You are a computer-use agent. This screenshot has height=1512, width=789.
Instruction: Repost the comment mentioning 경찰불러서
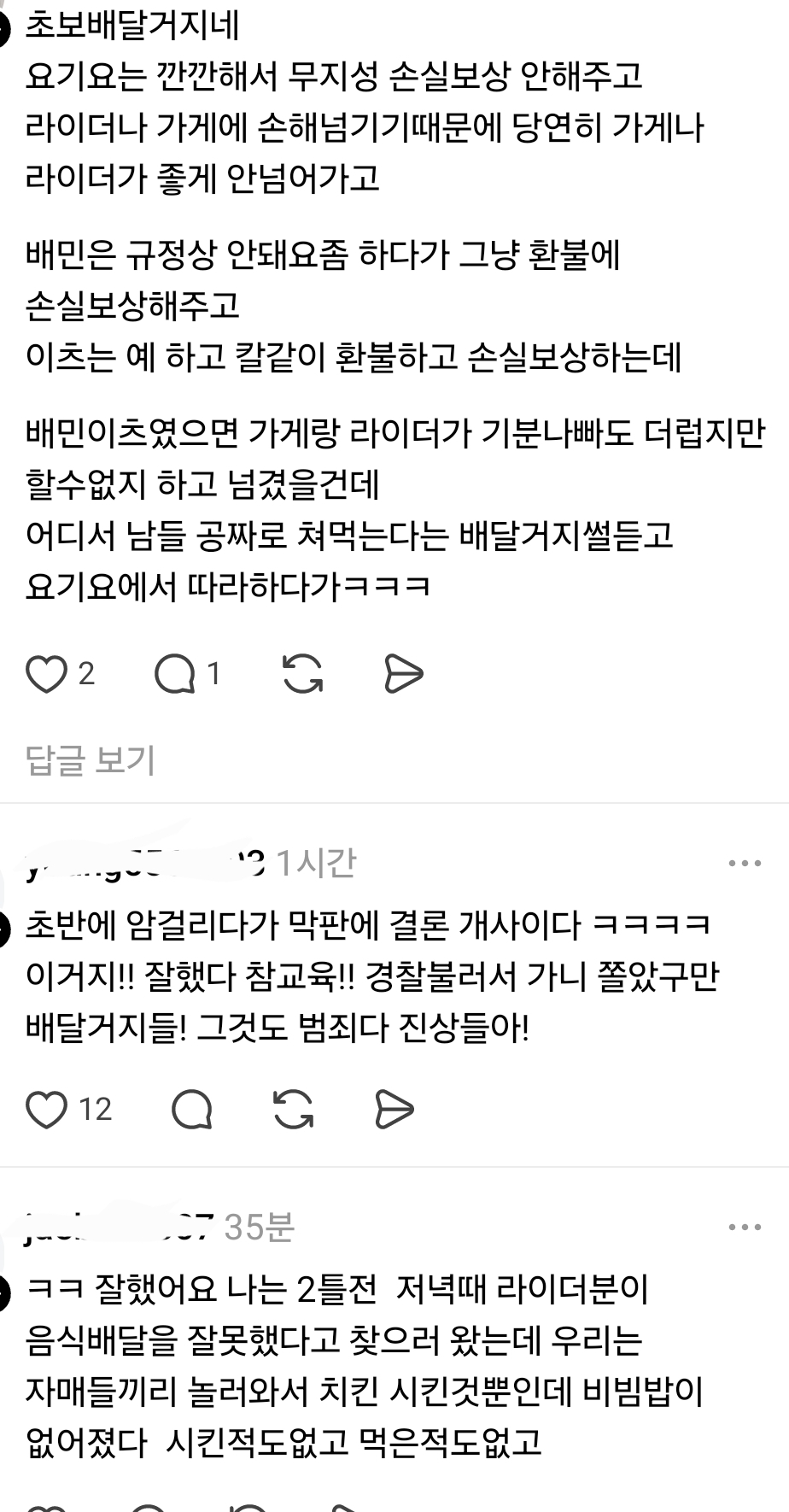click(293, 1110)
